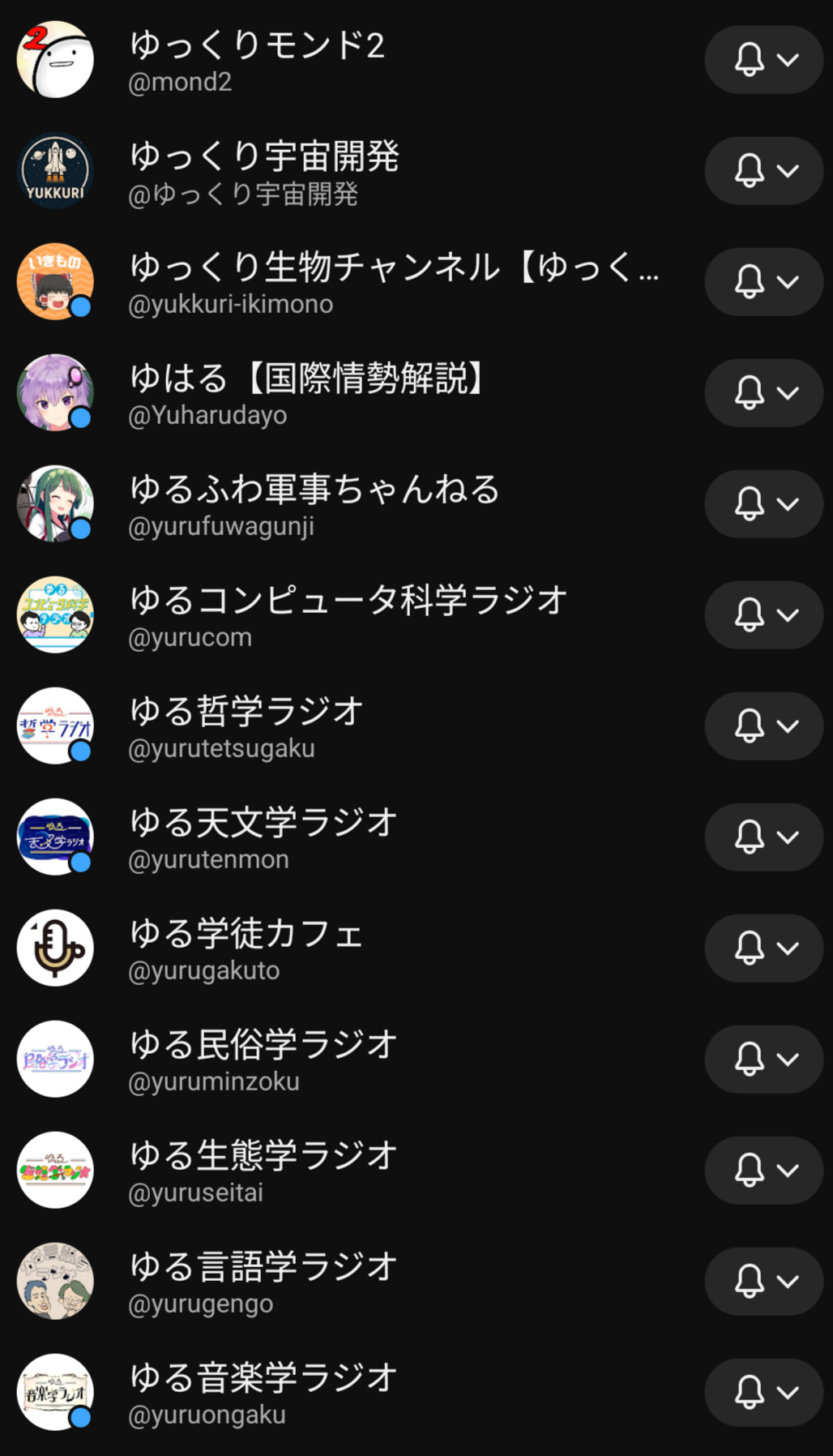Open the ゆる生態学ラジオ channel
This screenshot has width=833, height=1456.
tap(263, 1171)
